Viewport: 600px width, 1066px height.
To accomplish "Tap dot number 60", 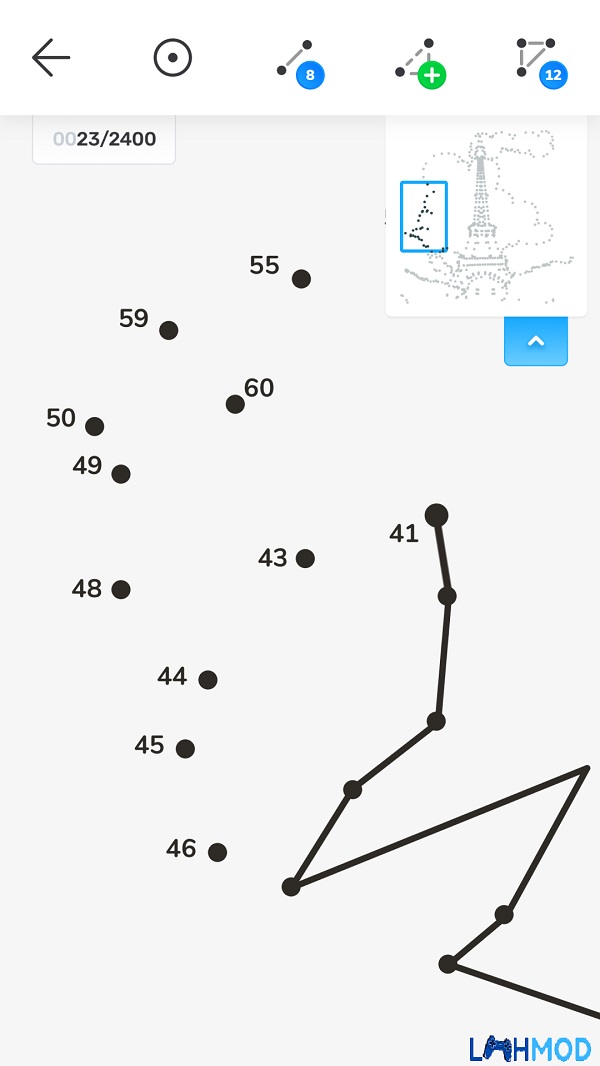I will 235,404.
